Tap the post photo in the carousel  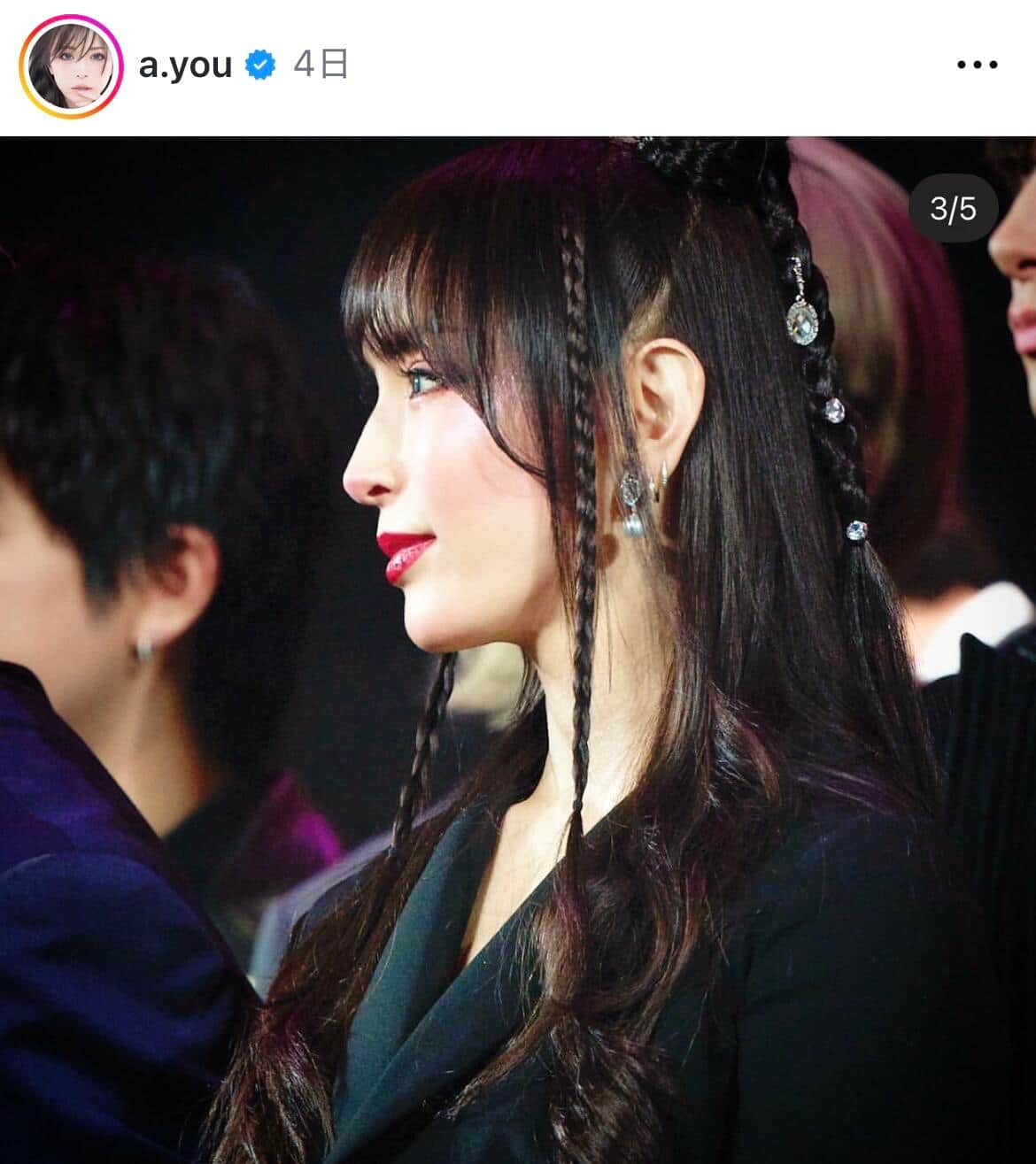point(518,651)
